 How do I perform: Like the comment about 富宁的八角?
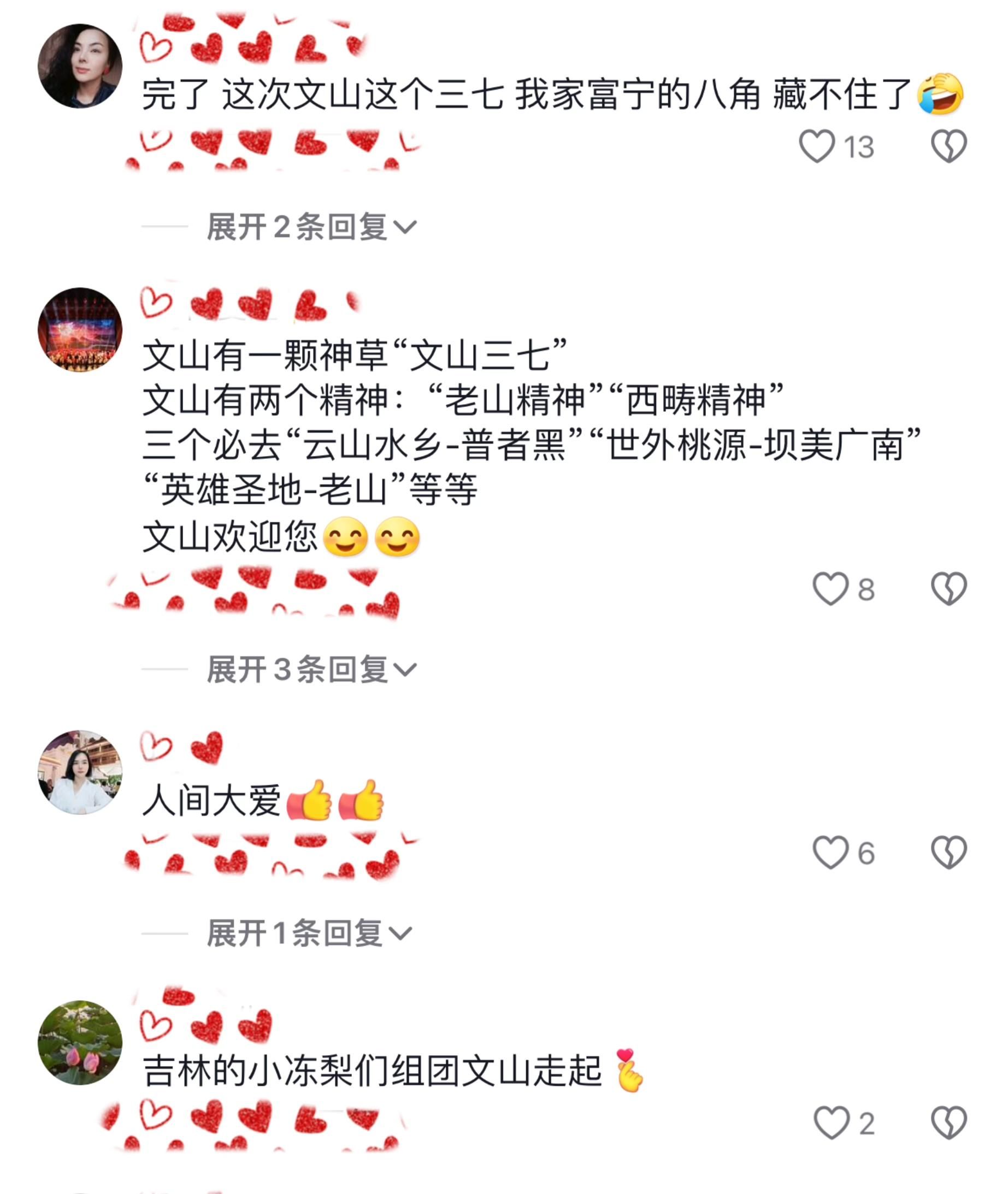[817, 146]
